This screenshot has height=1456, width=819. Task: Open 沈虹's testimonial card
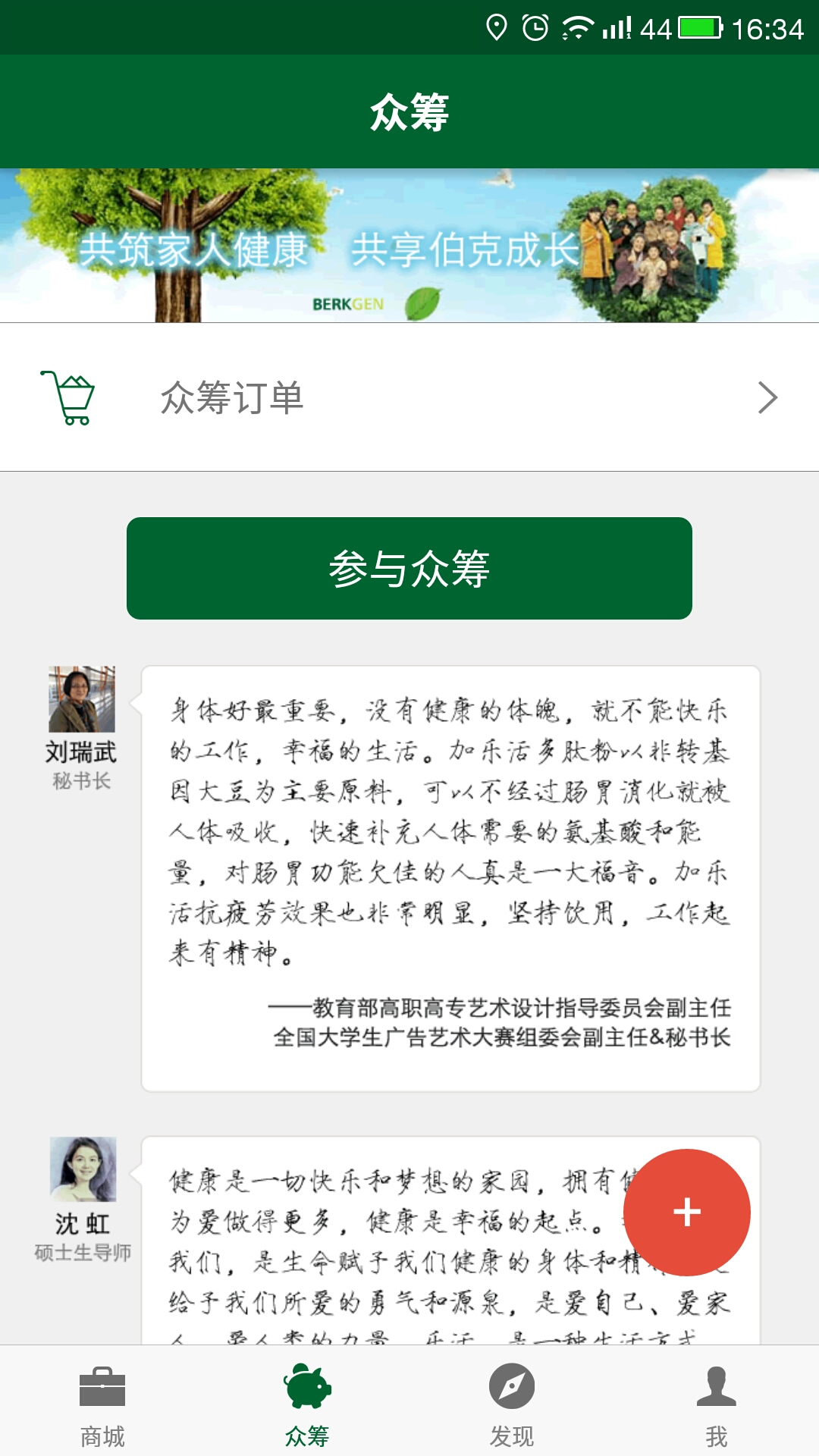[x=394, y=1244]
